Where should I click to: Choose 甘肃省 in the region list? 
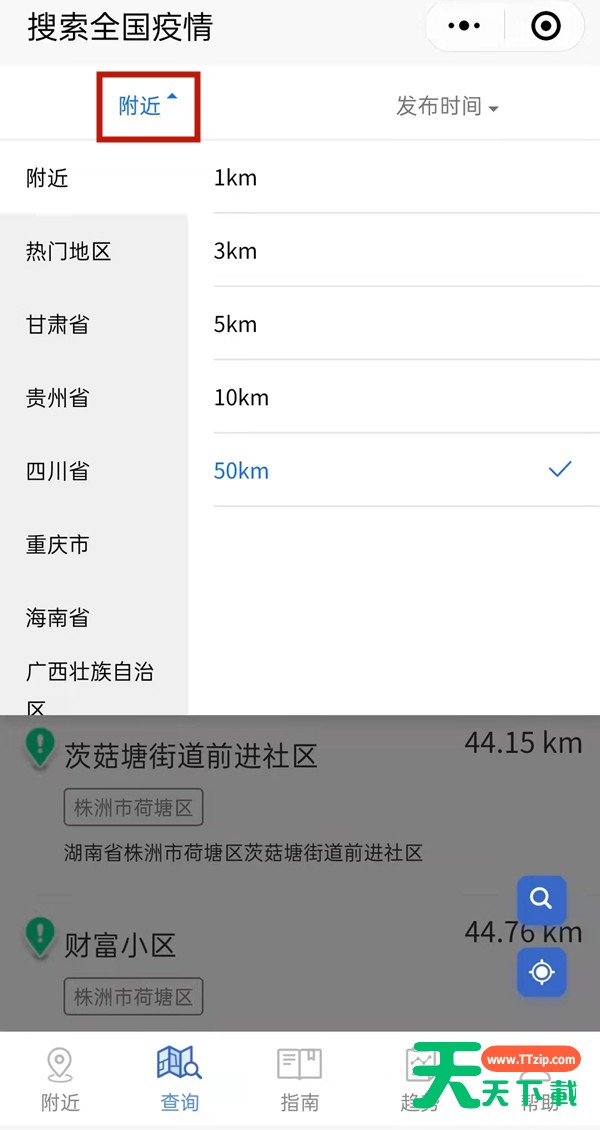coord(94,324)
